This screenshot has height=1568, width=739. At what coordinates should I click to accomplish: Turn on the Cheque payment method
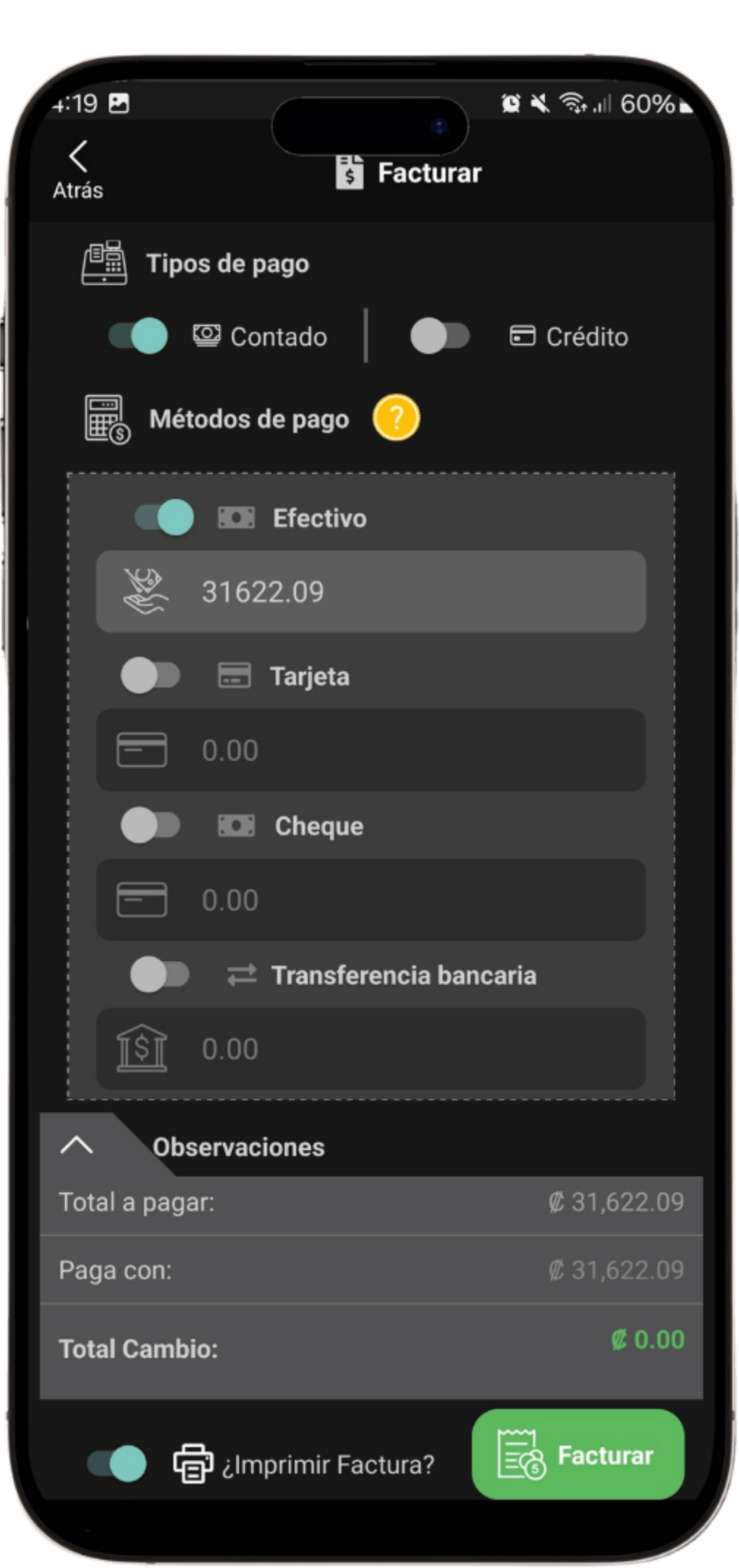(150, 825)
